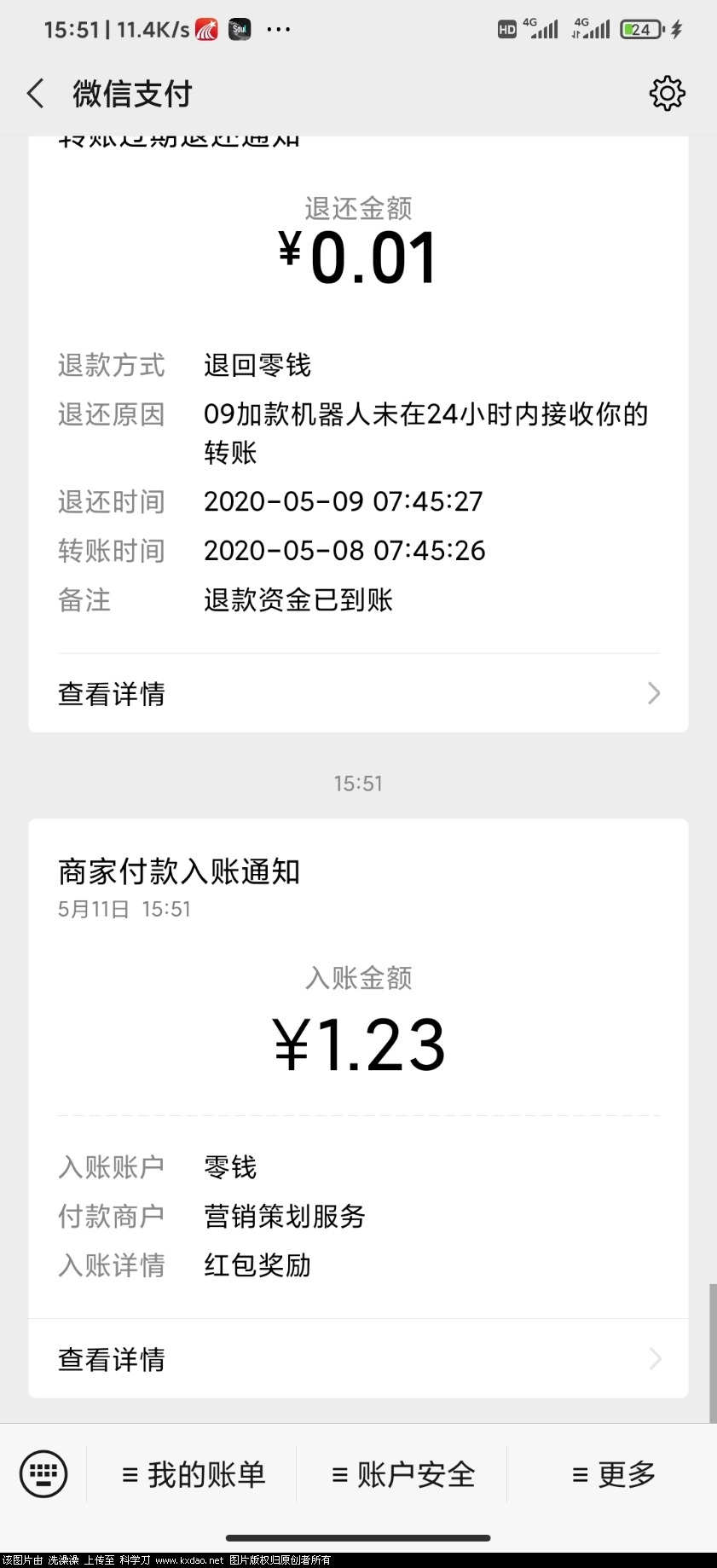The width and height of the screenshot is (717, 1568).
Task: Tap 查看详情 under the ¥1.23 payment
Action: pyautogui.click(x=111, y=1358)
